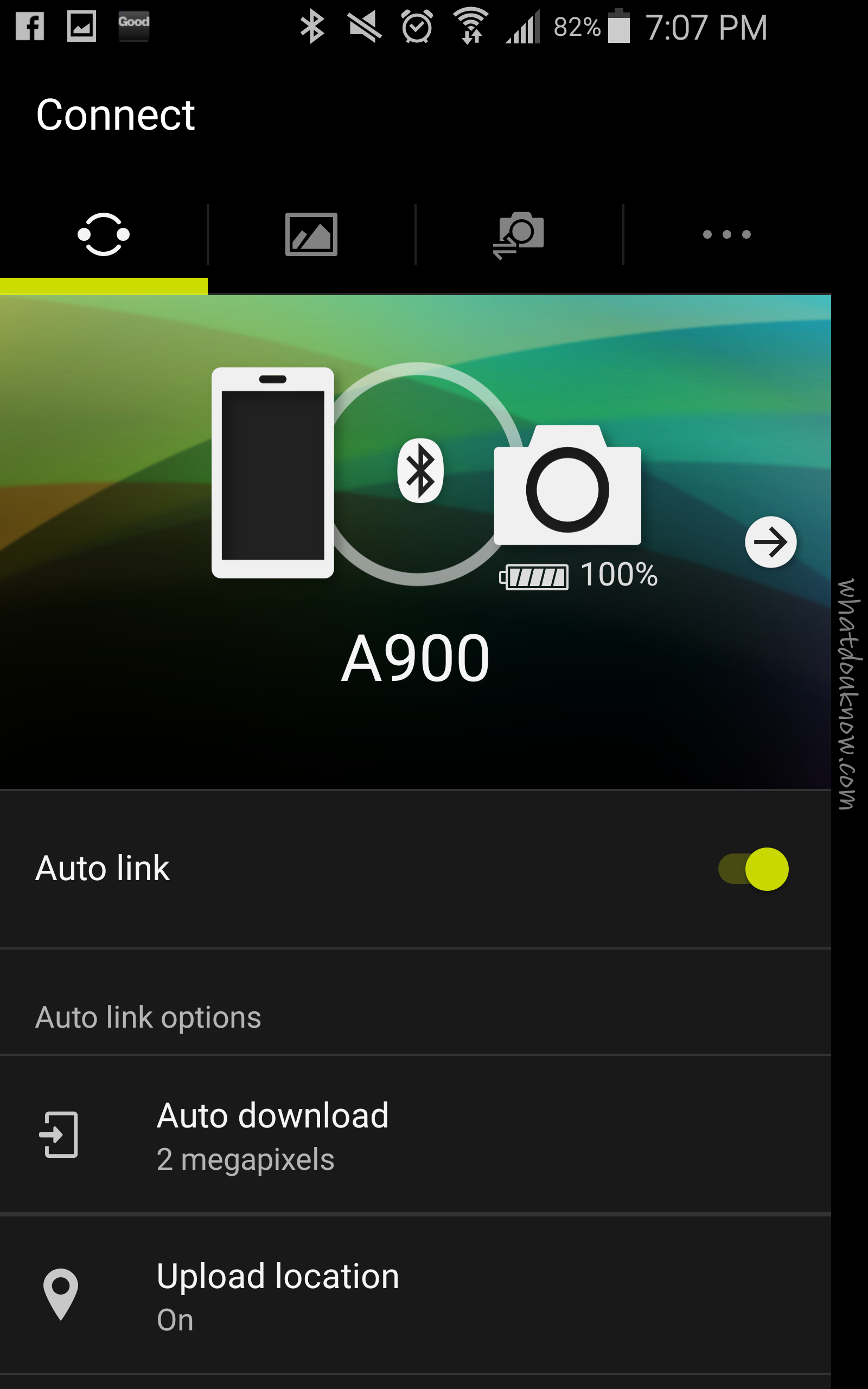The height and width of the screenshot is (1389, 868).
Task: Switch to the gallery images tab
Action: [311, 234]
